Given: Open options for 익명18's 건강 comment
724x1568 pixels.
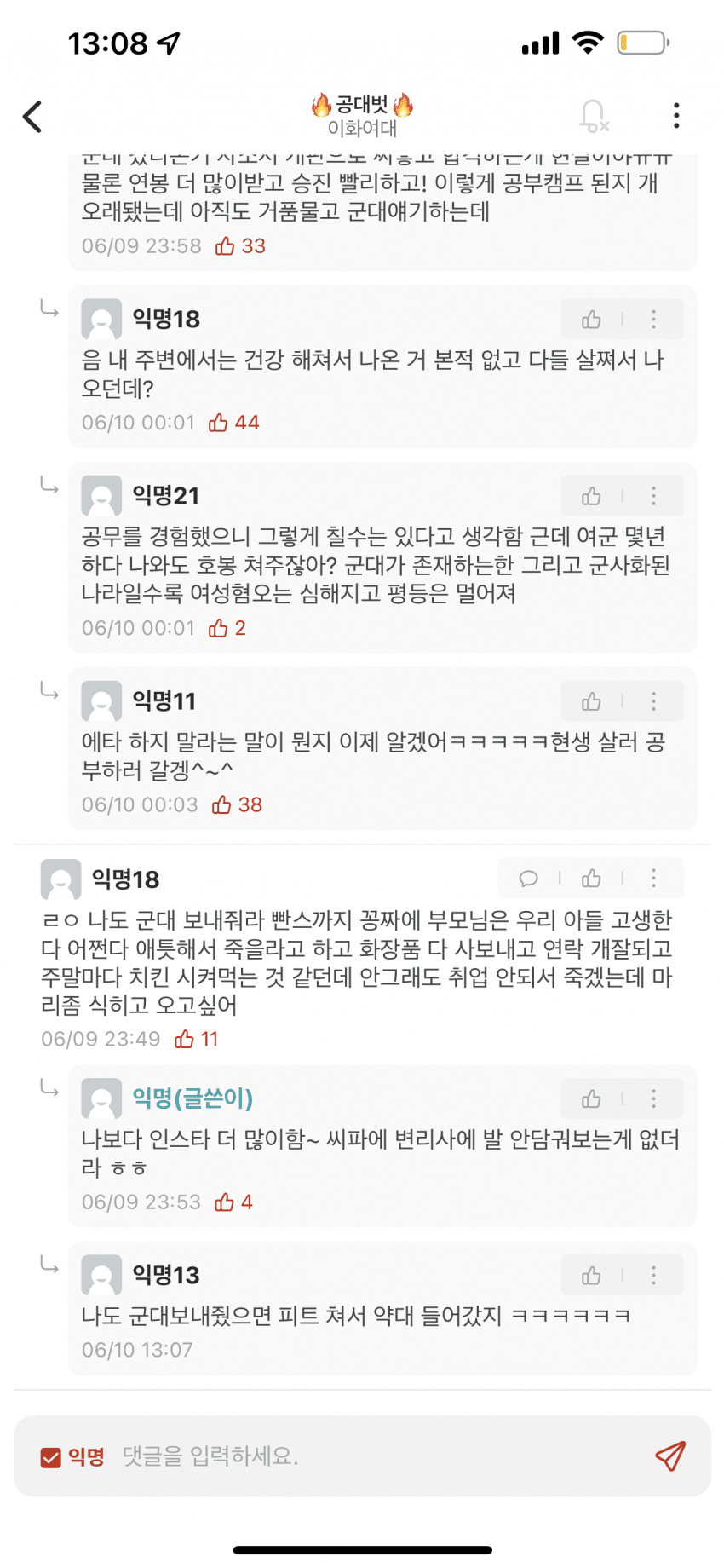Looking at the screenshot, I should [653, 320].
